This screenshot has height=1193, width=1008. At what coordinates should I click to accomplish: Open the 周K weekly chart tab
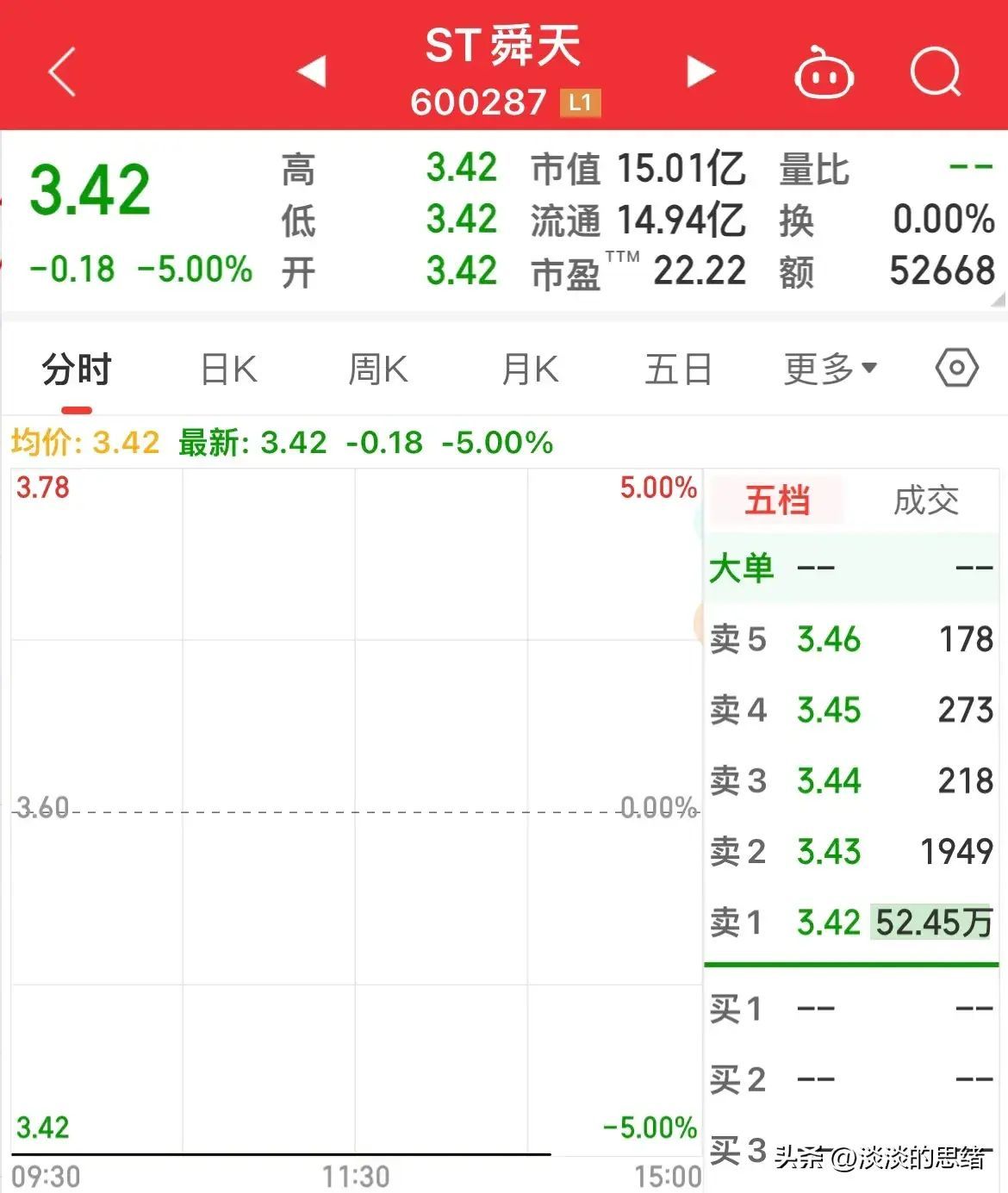(377, 368)
